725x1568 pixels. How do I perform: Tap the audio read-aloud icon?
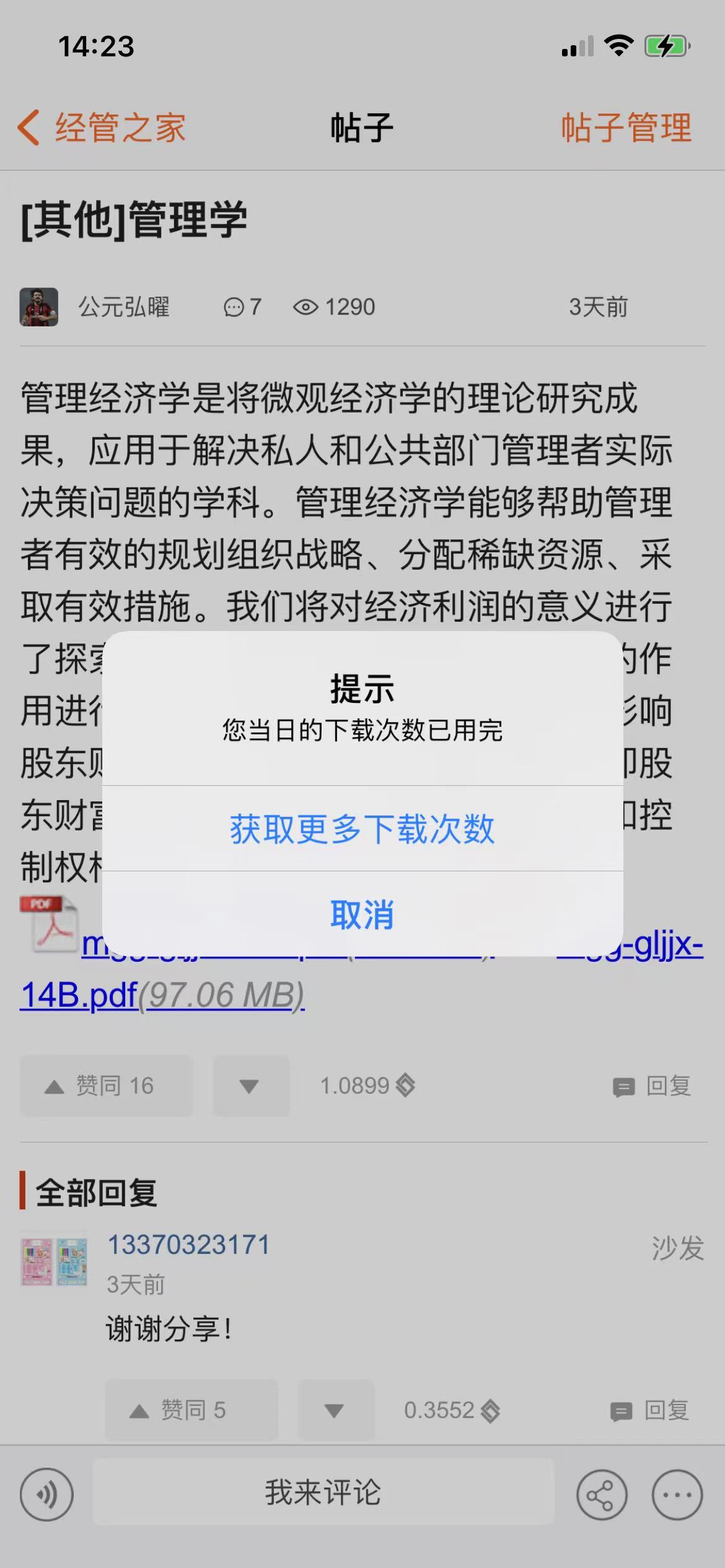pyautogui.click(x=47, y=1495)
